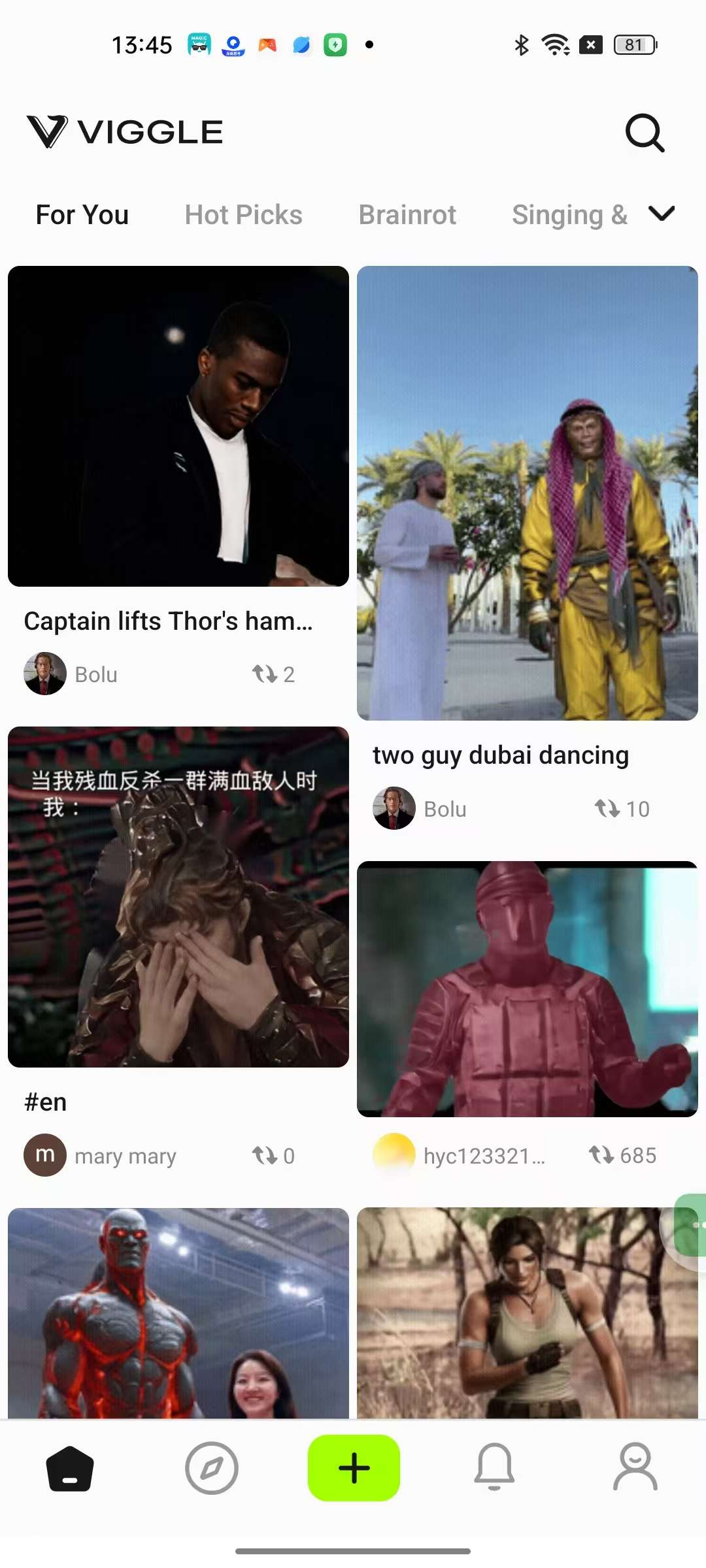Image resolution: width=706 pixels, height=1568 pixels.
Task: Tap the remix count under hyc123321's video
Action: point(622,1155)
